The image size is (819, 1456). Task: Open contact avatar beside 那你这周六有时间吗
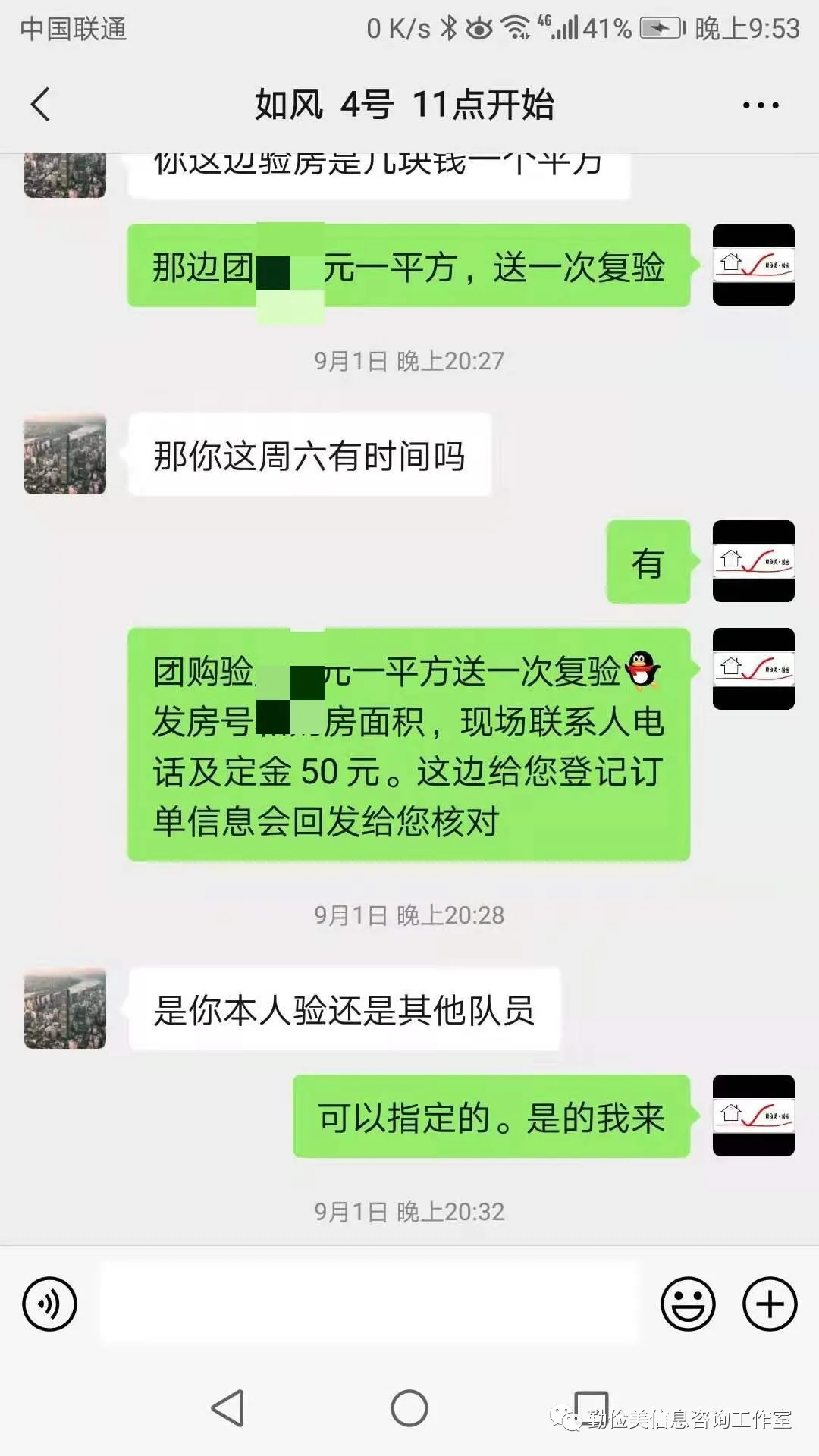pos(65,454)
